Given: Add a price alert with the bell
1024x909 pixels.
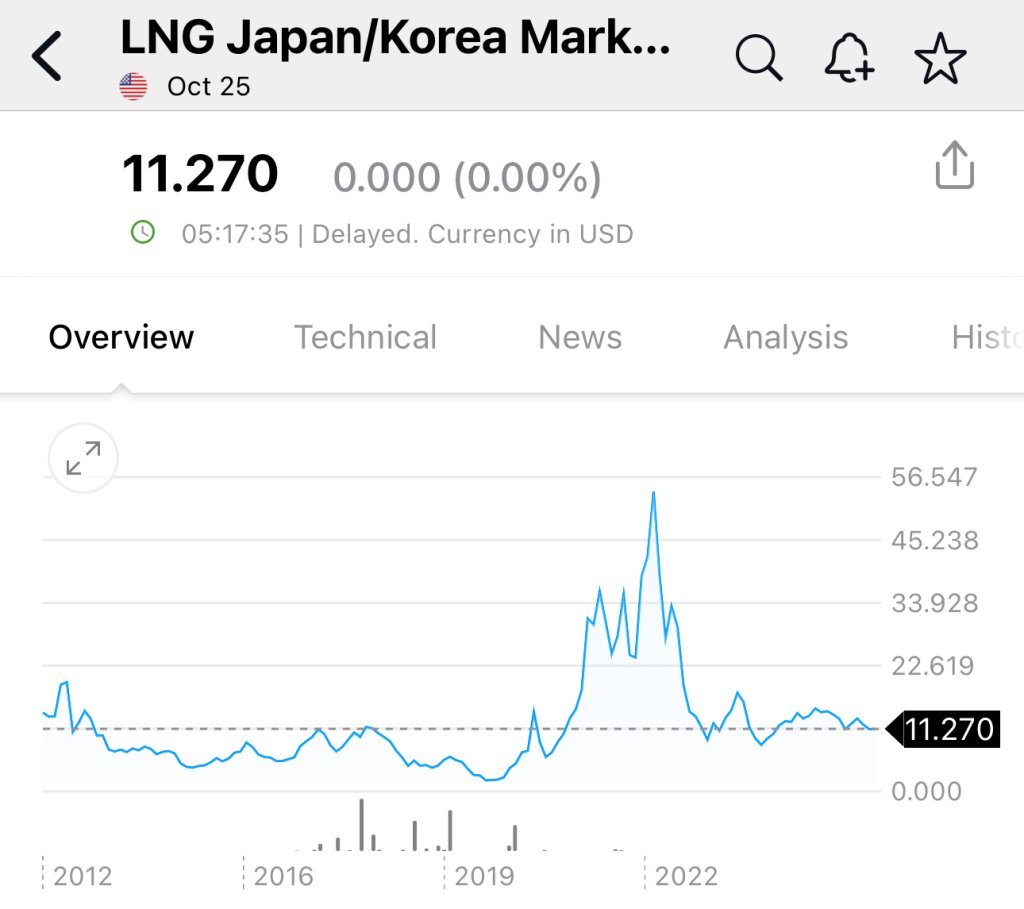Looking at the screenshot, I should click(x=849, y=57).
